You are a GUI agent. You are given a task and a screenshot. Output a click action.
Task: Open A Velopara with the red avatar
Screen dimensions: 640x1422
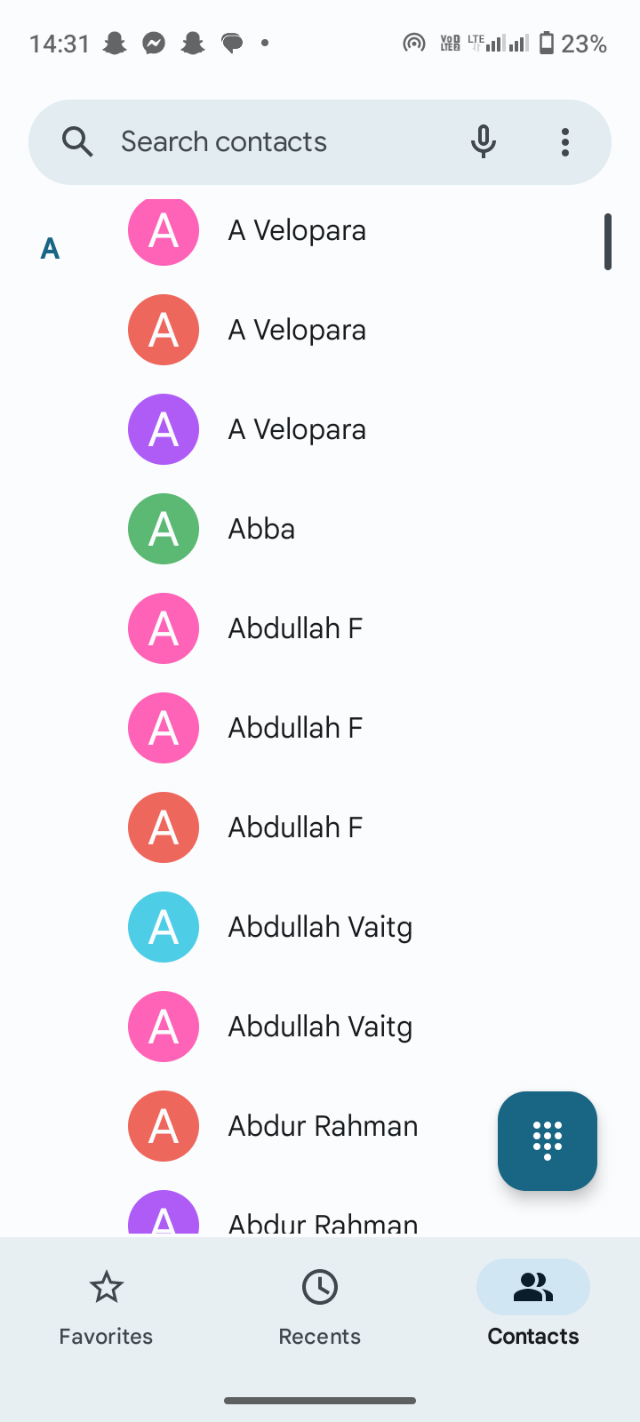297,330
